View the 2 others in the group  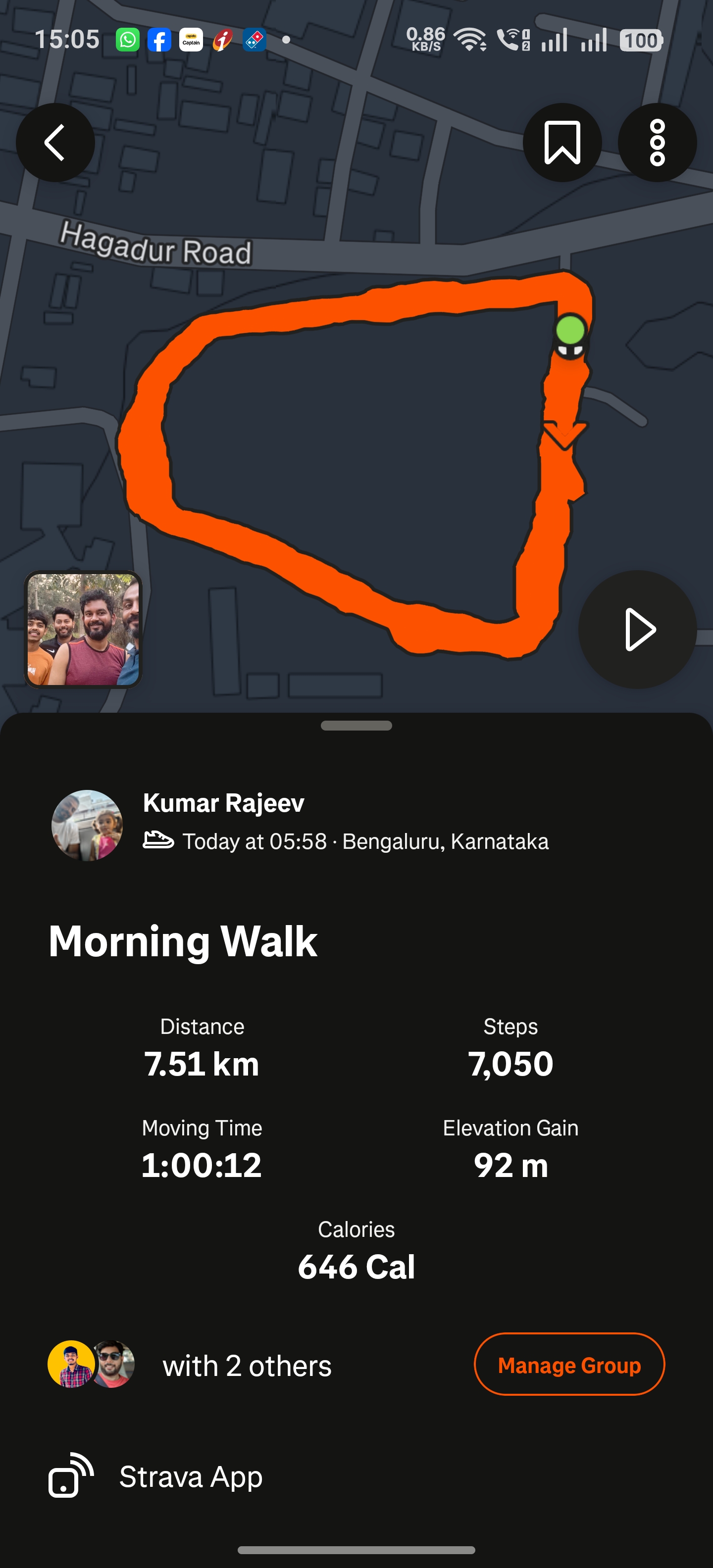[x=247, y=1366]
